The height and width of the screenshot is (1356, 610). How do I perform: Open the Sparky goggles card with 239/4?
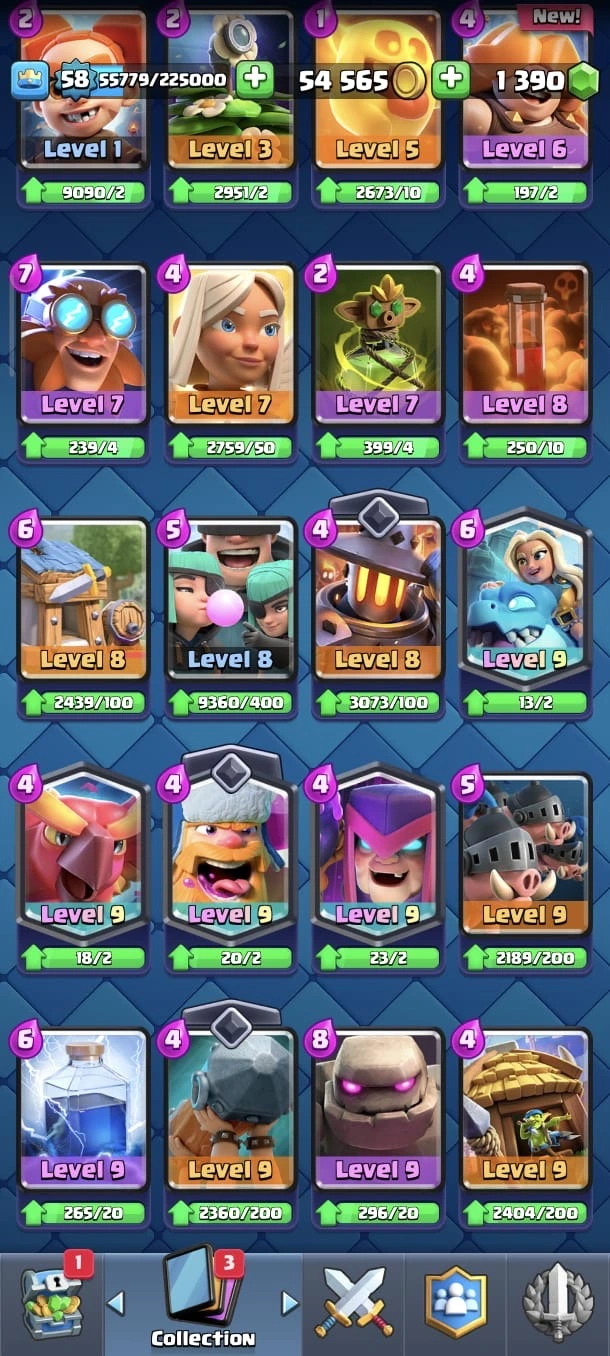(83, 346)
